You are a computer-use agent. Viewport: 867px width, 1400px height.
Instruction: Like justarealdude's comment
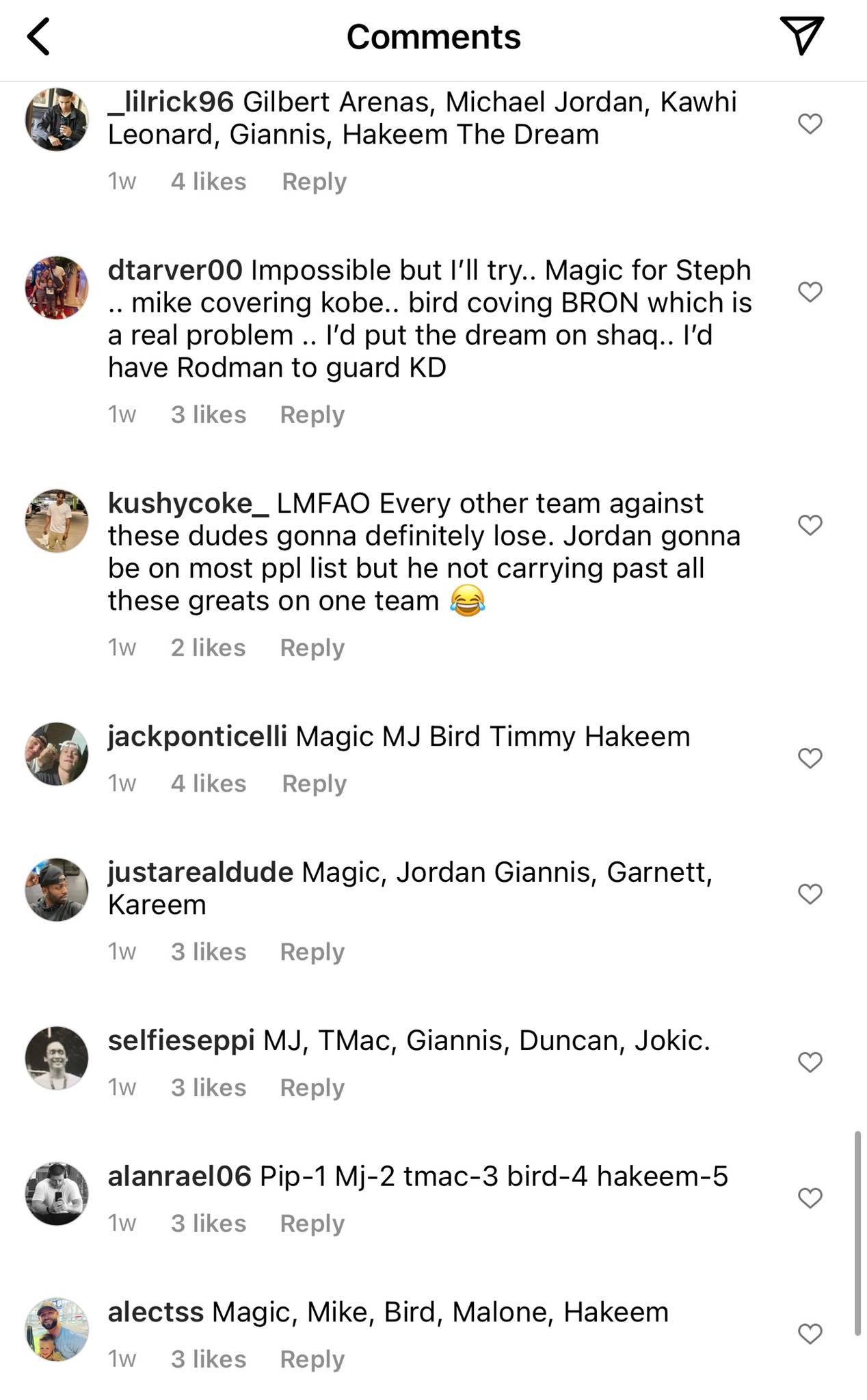[x=810, y=894]
